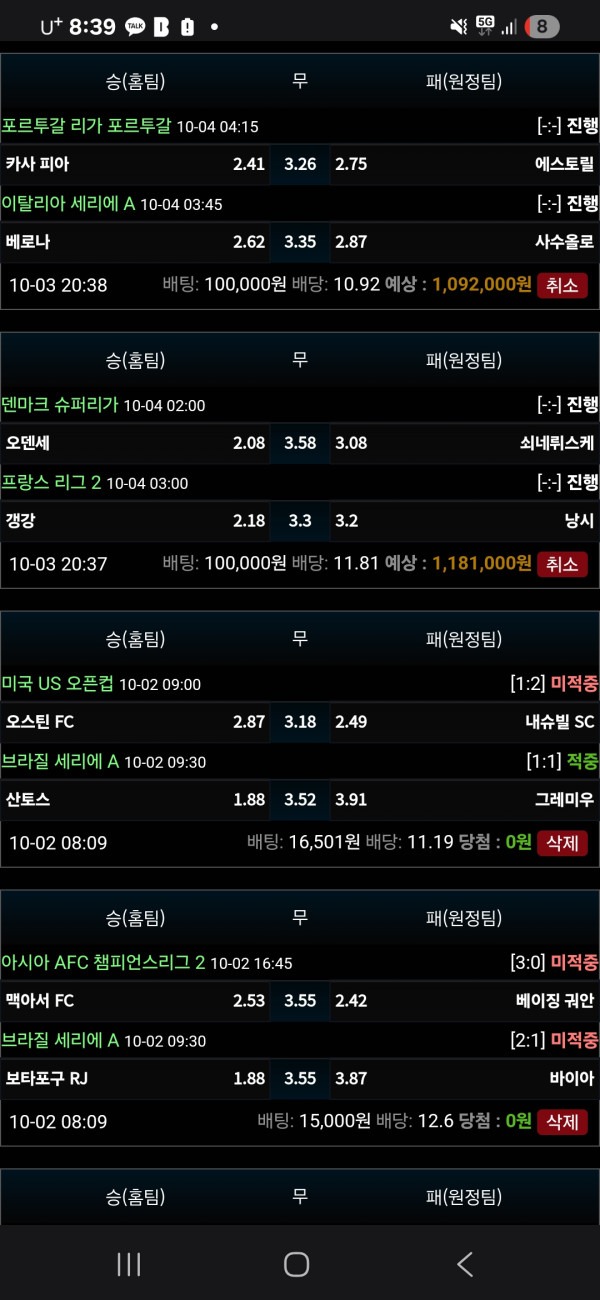Delete the 16,501원 bet record
This screenshot has width=600, height=1300.
562,843
